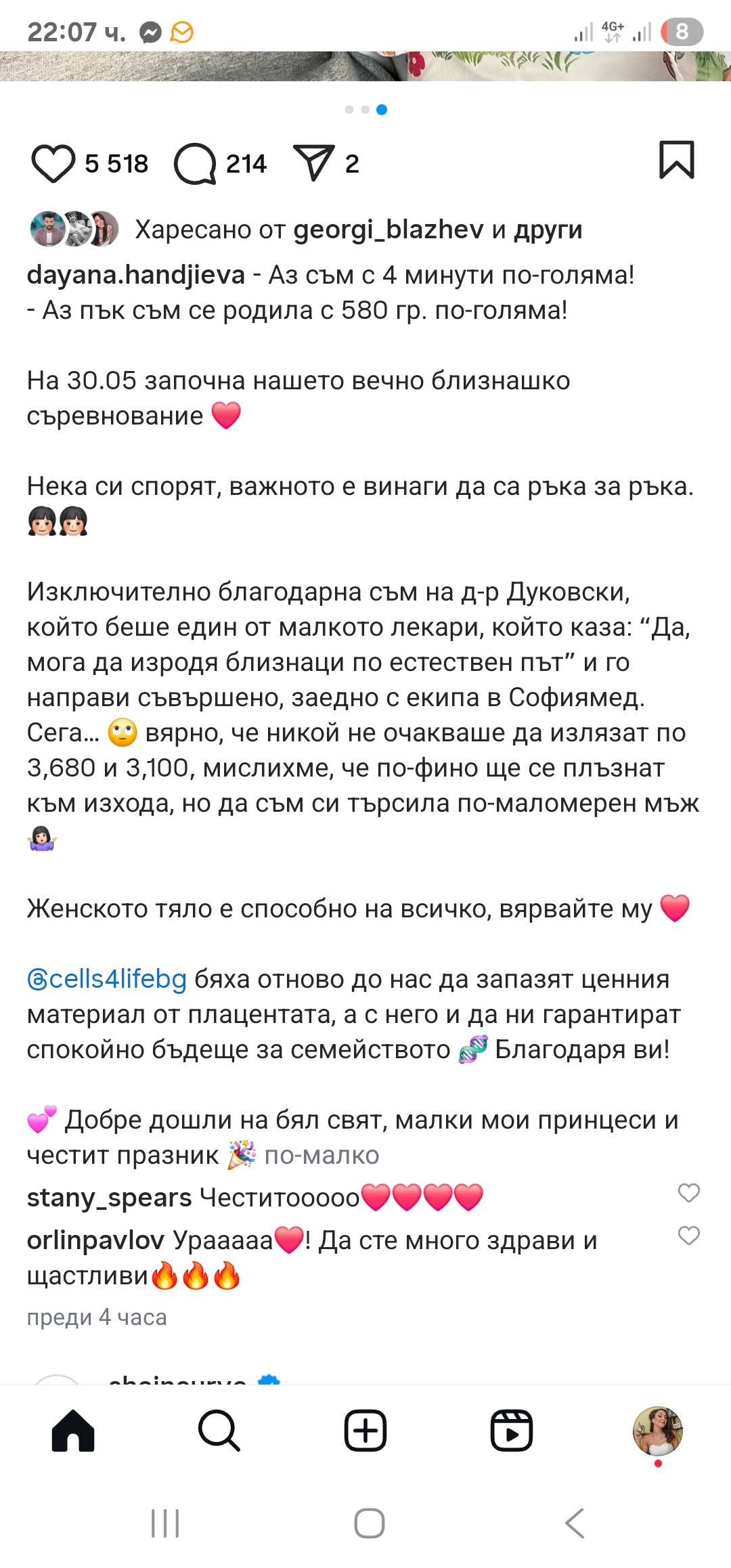
Task: Open the comments on this post
Action: [x=195, y=164]
